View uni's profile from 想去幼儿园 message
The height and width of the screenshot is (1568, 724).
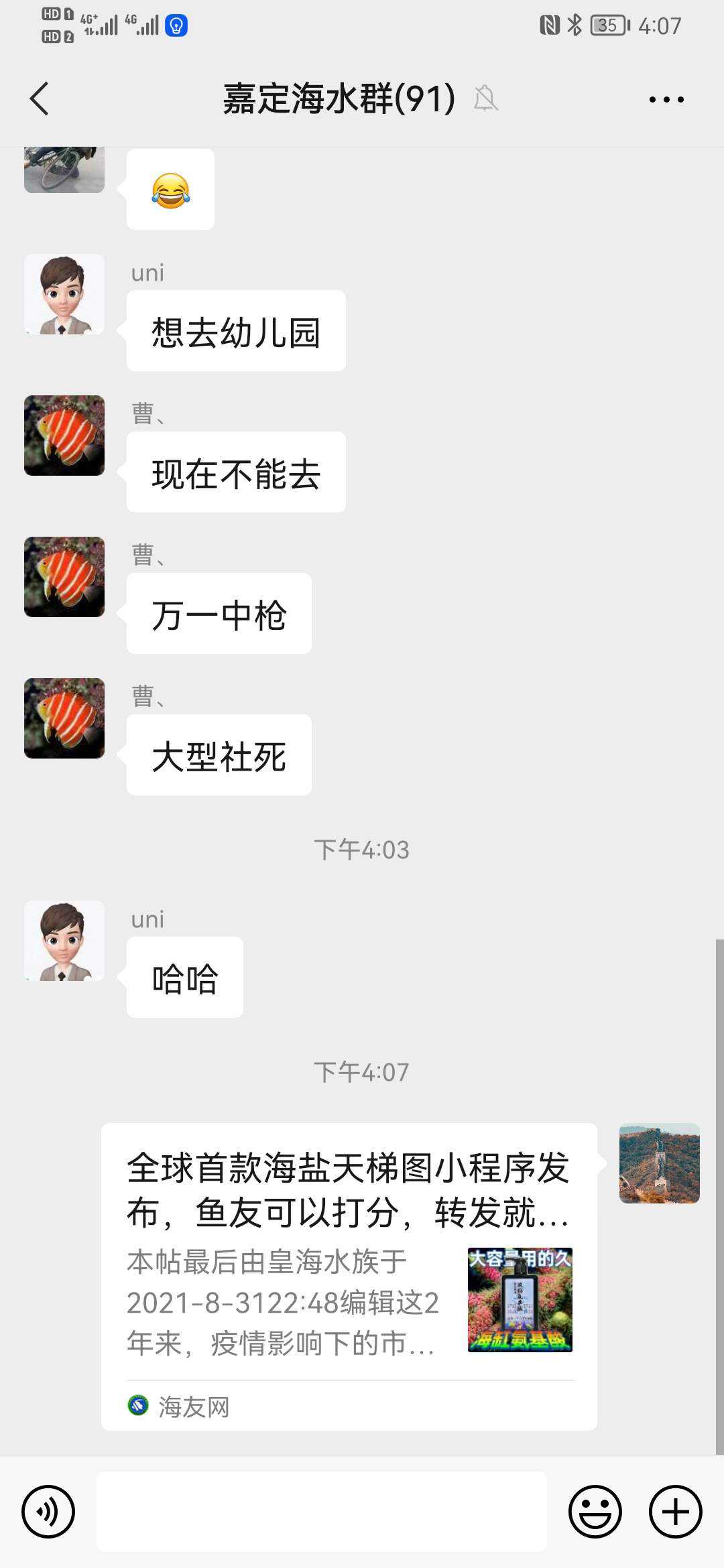pyautogui.click(x=64, y=294)
